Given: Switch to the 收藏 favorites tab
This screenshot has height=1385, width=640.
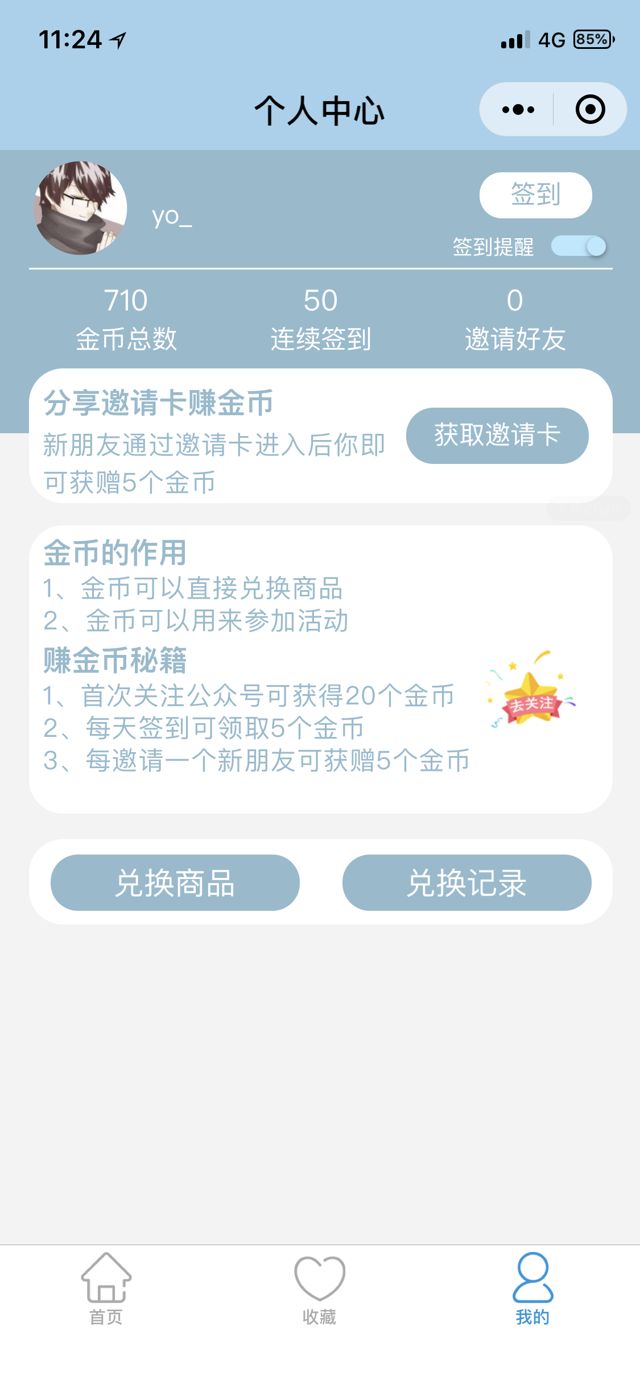Looking at the screenshot, I should 319,1290.
